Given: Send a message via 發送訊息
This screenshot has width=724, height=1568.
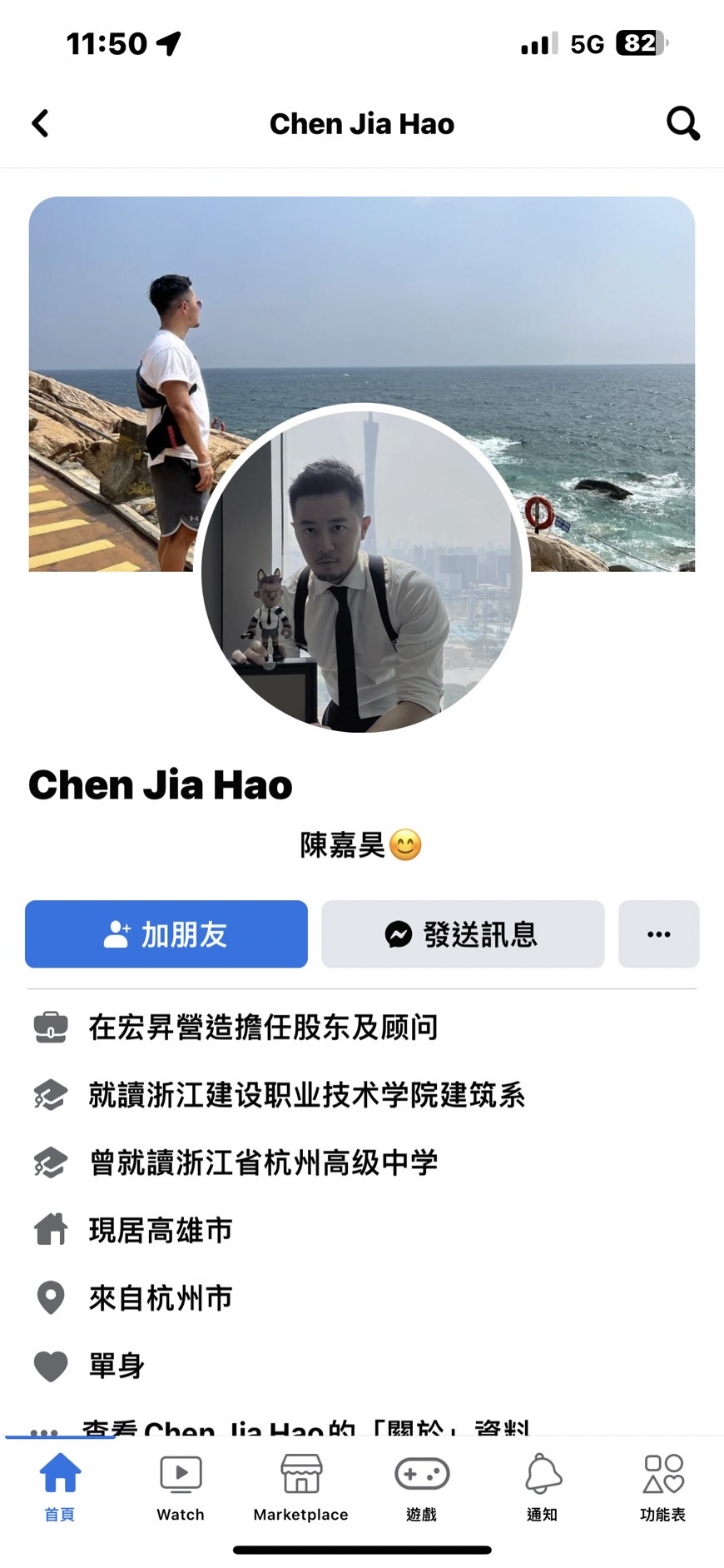Looking at the screenshot, I should tap(463, 934).
